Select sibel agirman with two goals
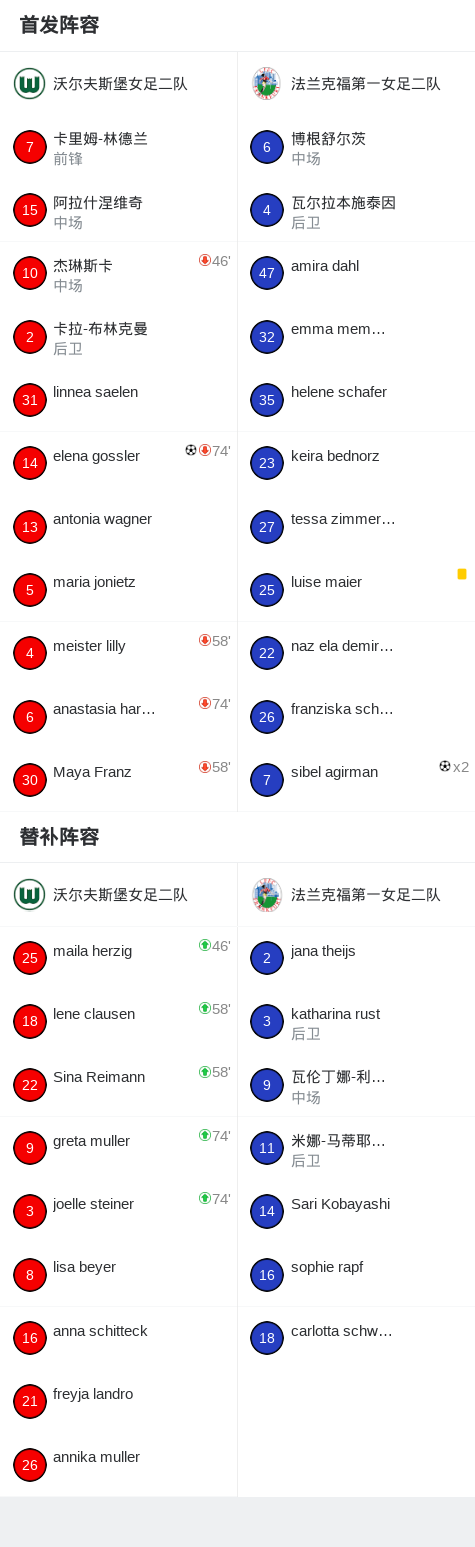 pos(356,780)
